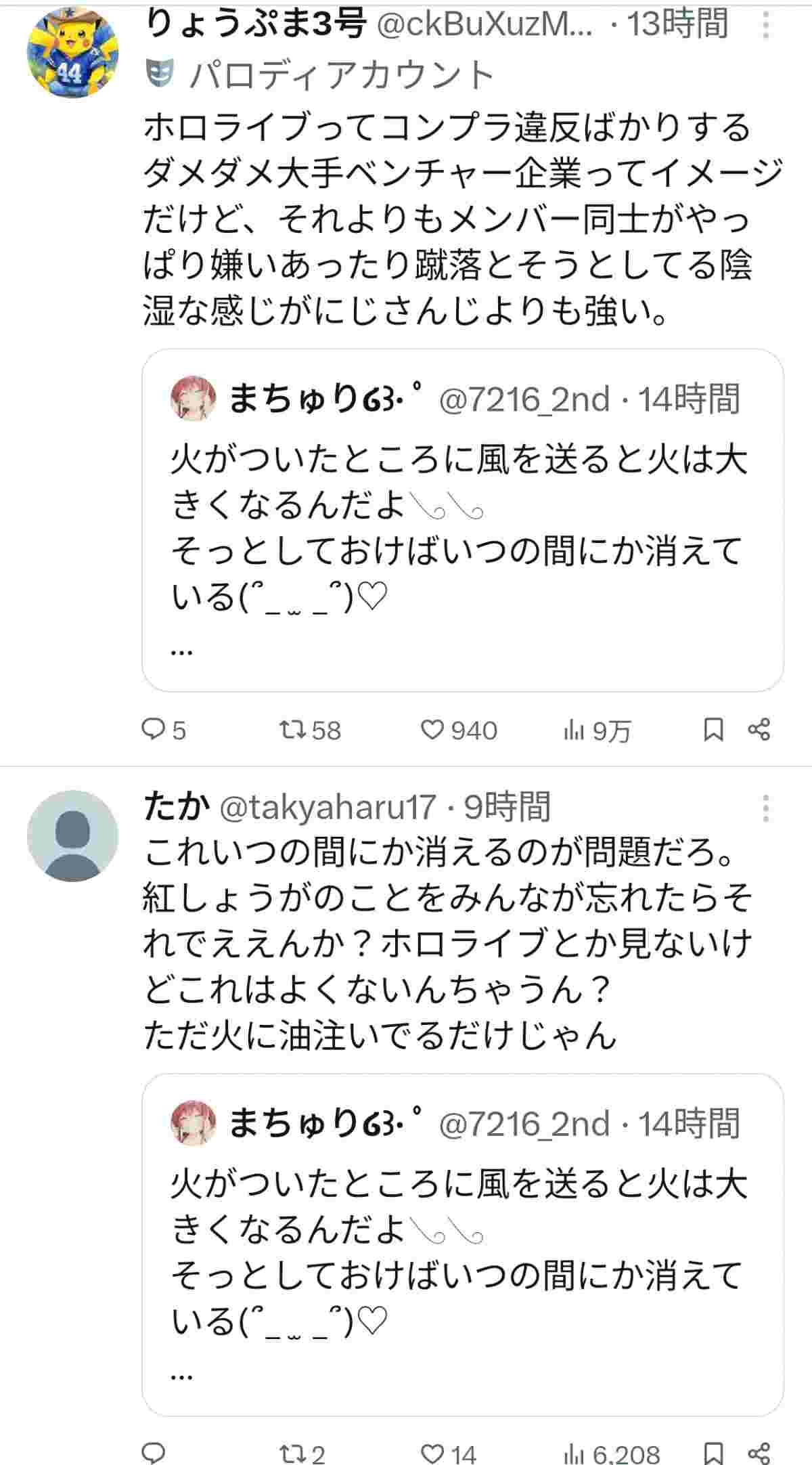Open overflow menu on たか's post
Image resolution: width=812 pixels, height=1465 pixels.
point(765,808)
